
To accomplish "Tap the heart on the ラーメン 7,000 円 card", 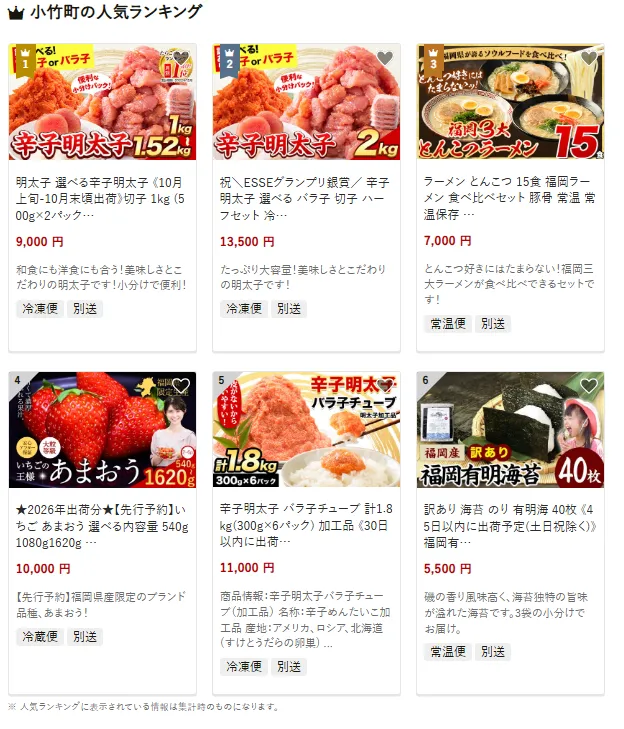I will click(x=589, y=59).
